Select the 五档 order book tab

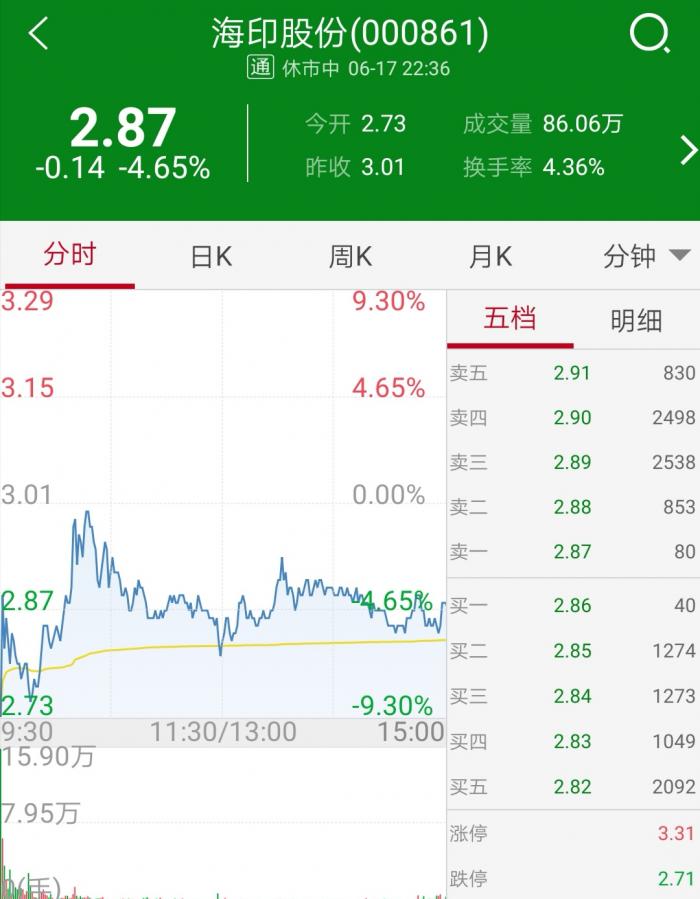click(510, 319)
